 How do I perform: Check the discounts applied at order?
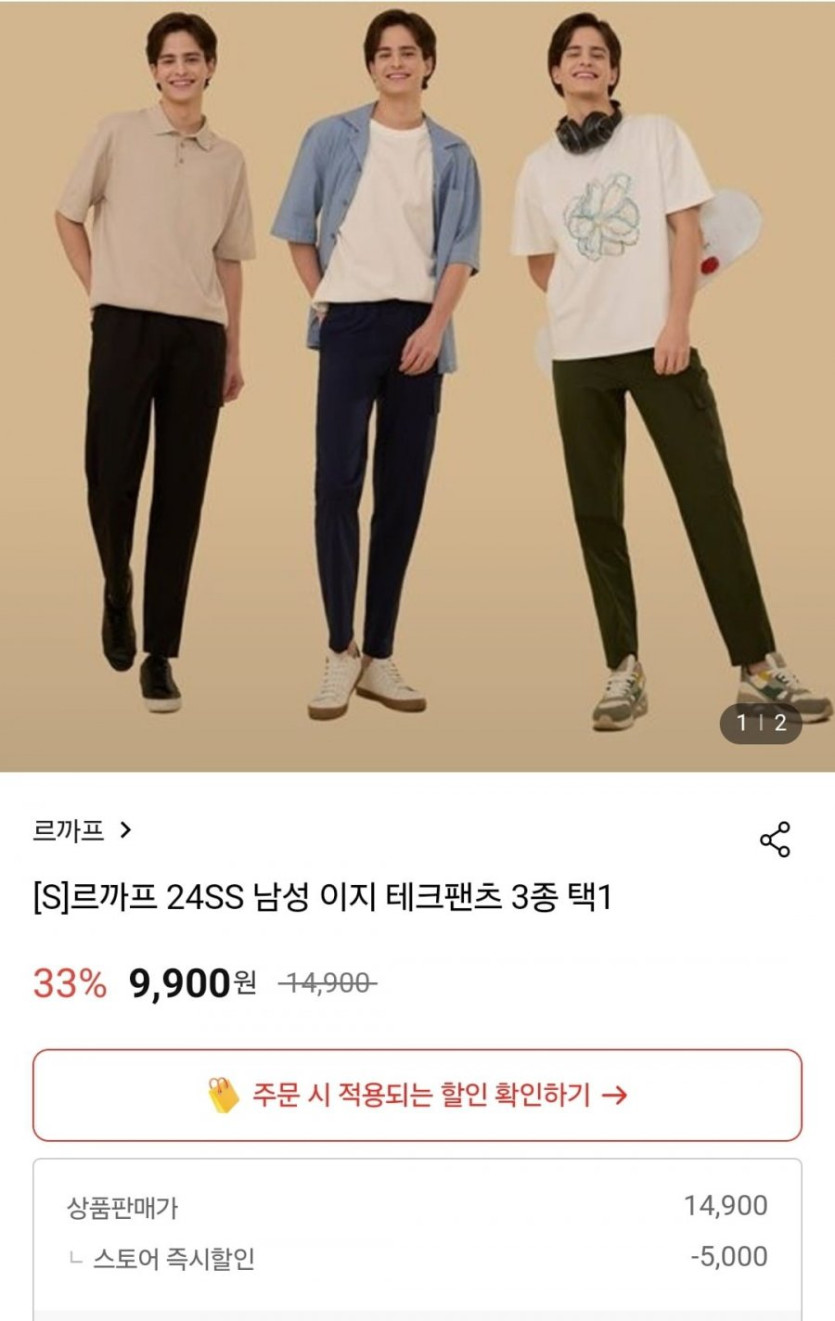point(417,1095)
